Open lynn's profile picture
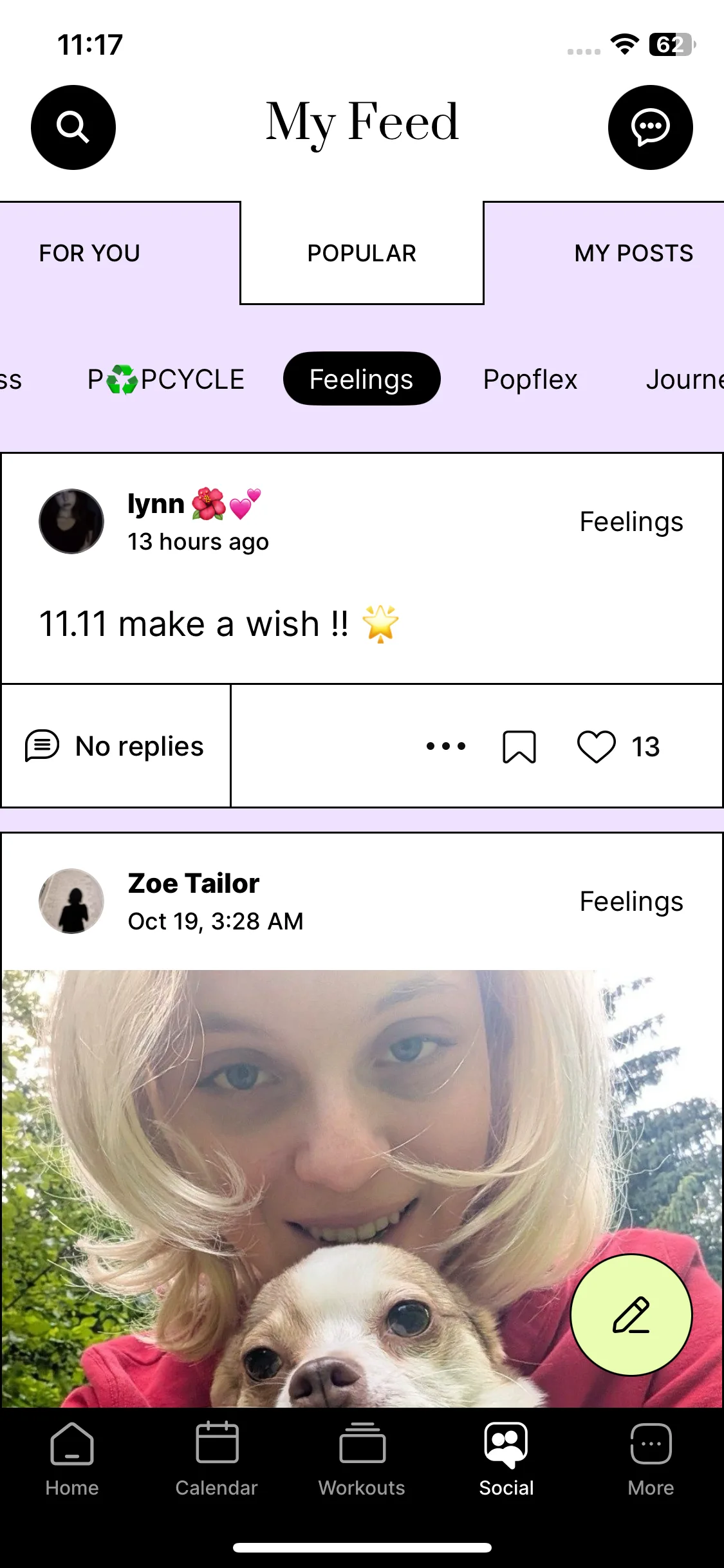Viewport: 724px width, 1568px height. tap(71, 521)
